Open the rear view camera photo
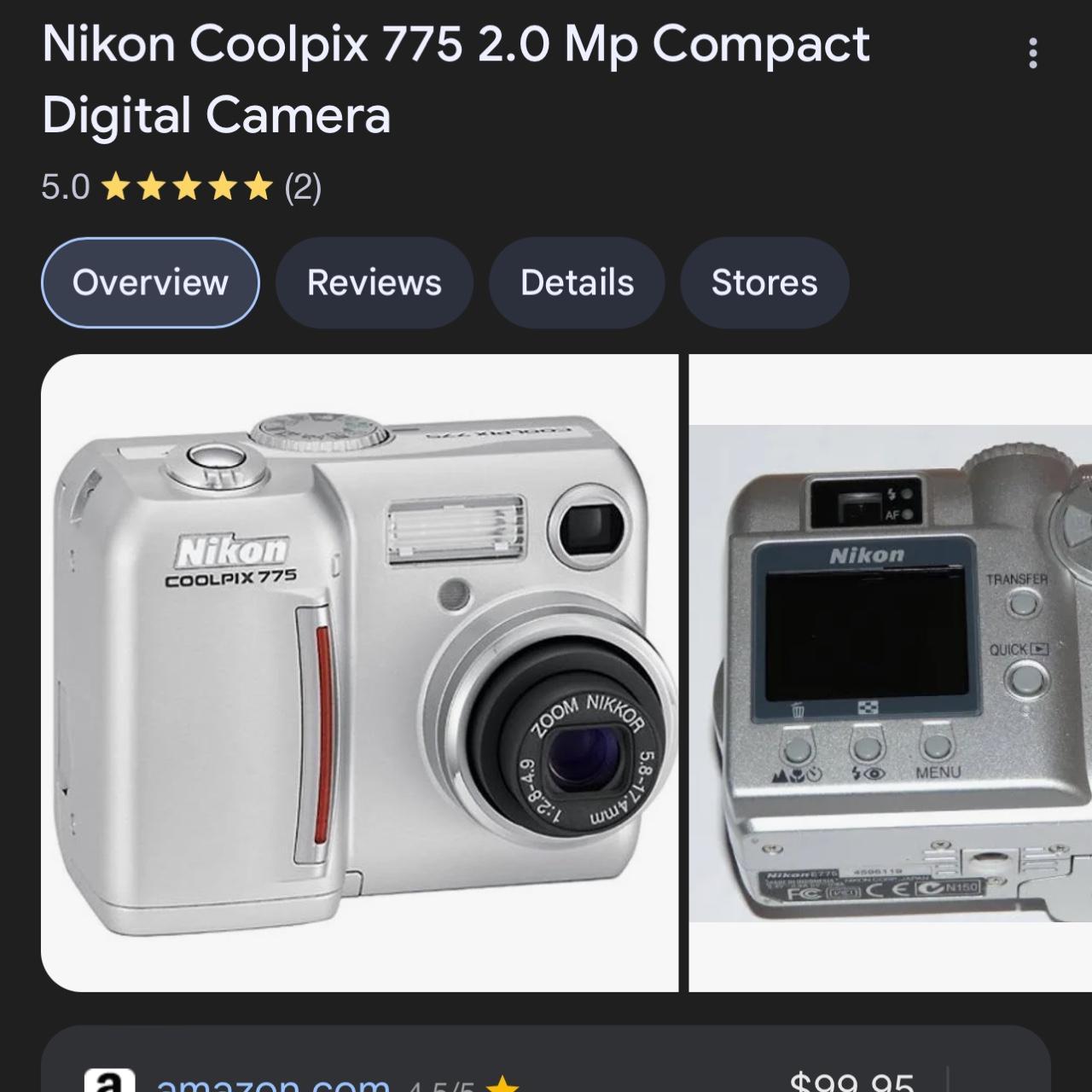This screenshot has width=1092, height=1092. click(890, 672)
